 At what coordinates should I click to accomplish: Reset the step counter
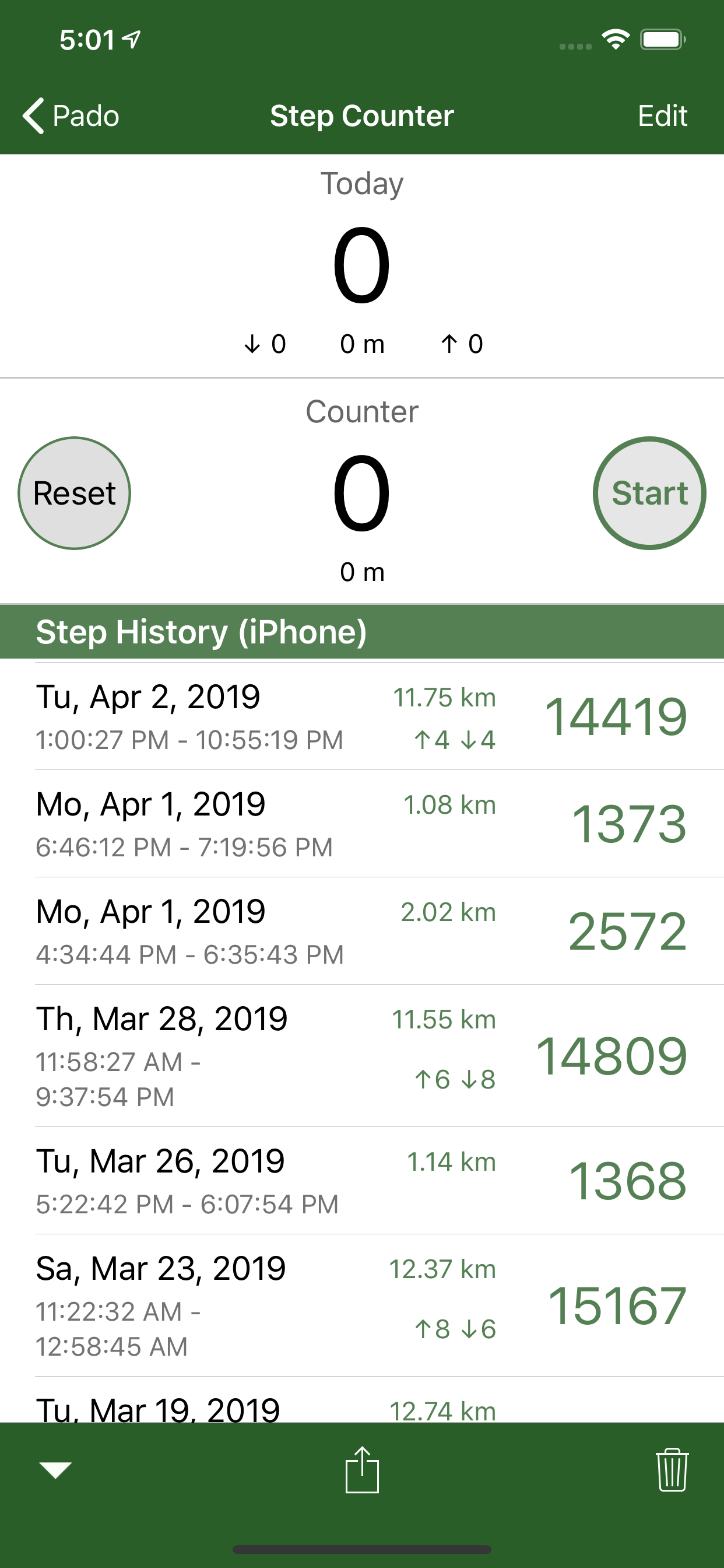click(x=74, y=493)
